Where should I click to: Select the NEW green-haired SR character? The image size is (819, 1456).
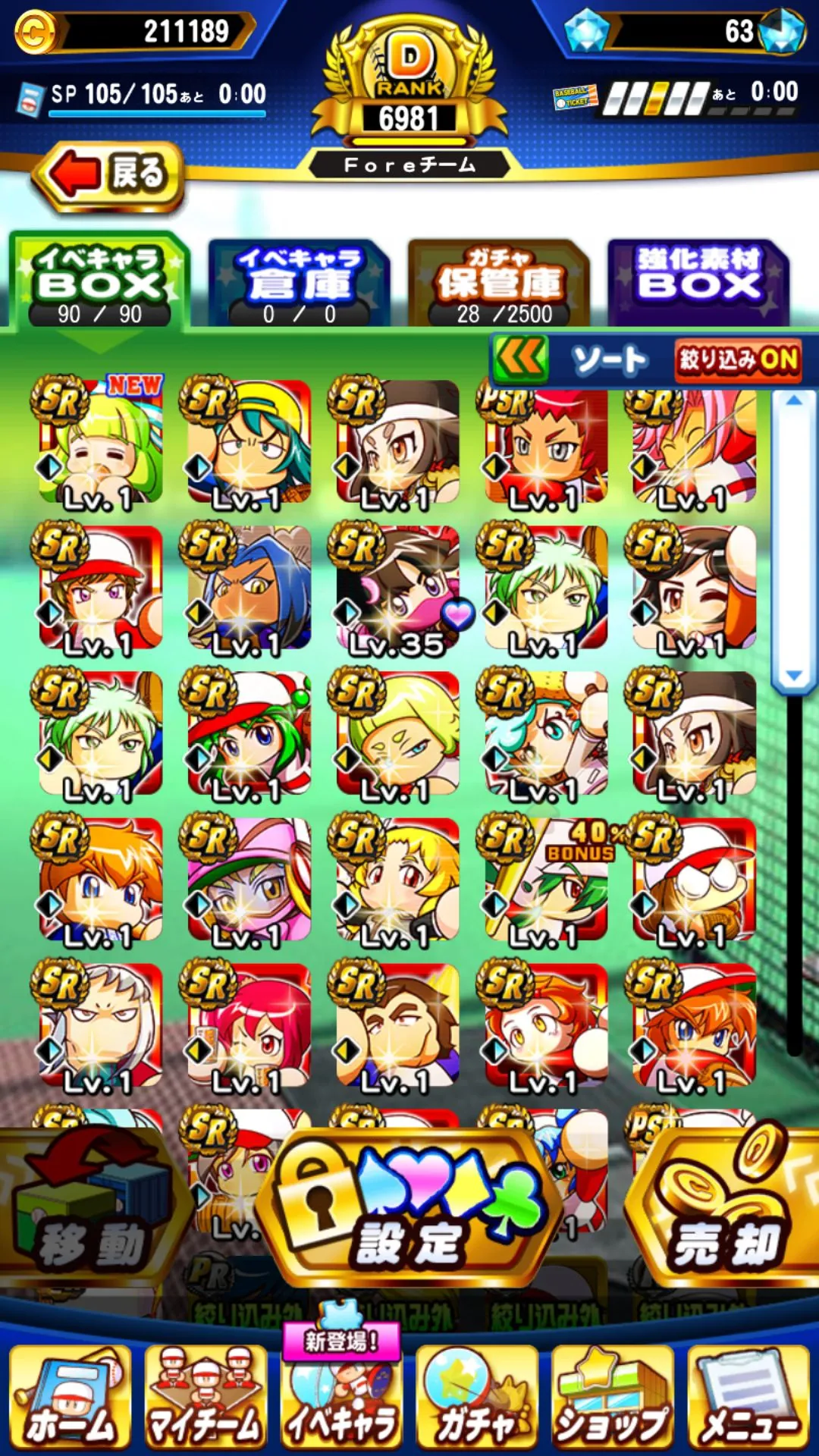tap(99, 443)
